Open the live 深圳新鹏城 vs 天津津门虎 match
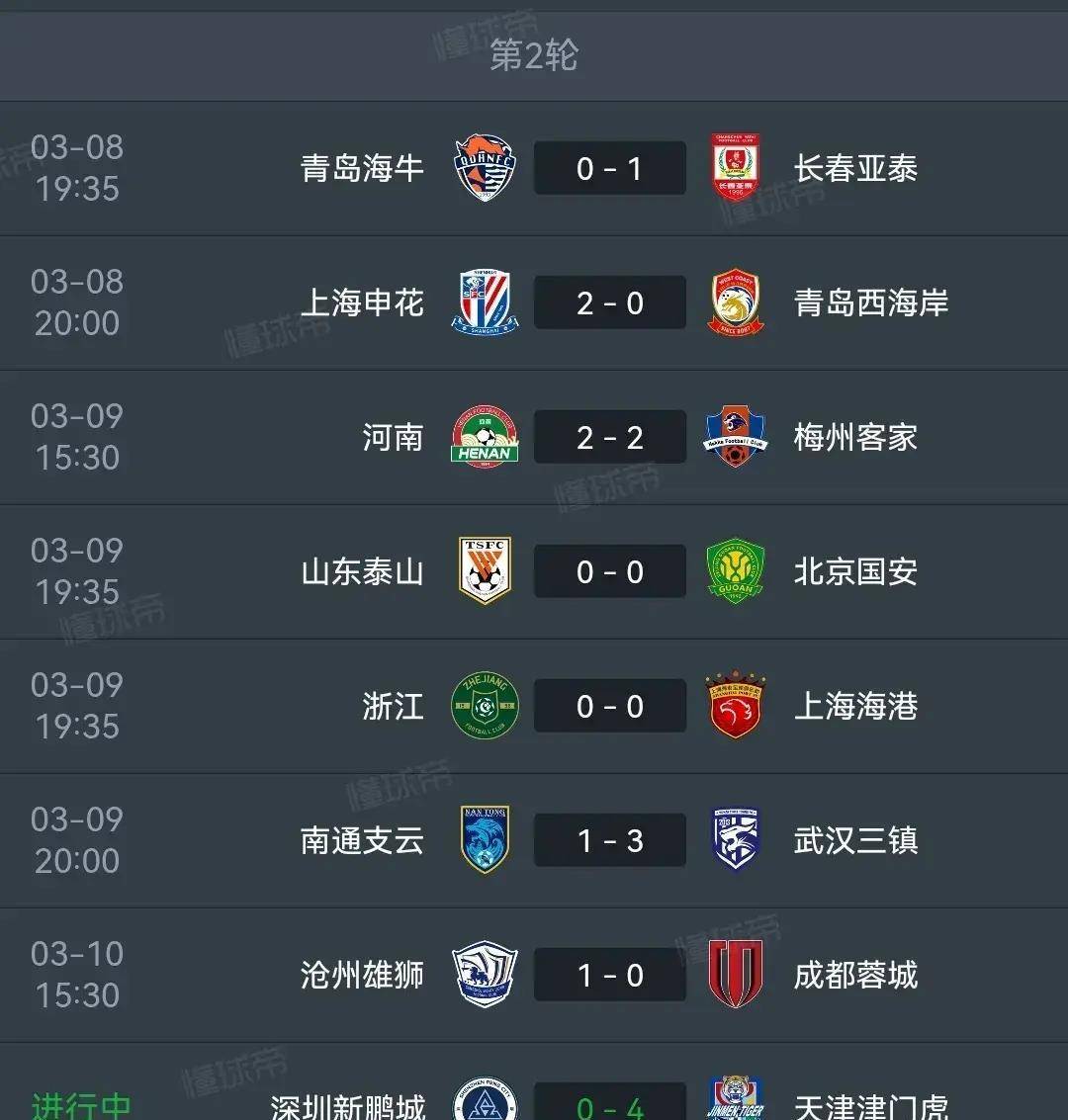The height and width of the screenshot is (1120, 1068). tap(609, 1105)
